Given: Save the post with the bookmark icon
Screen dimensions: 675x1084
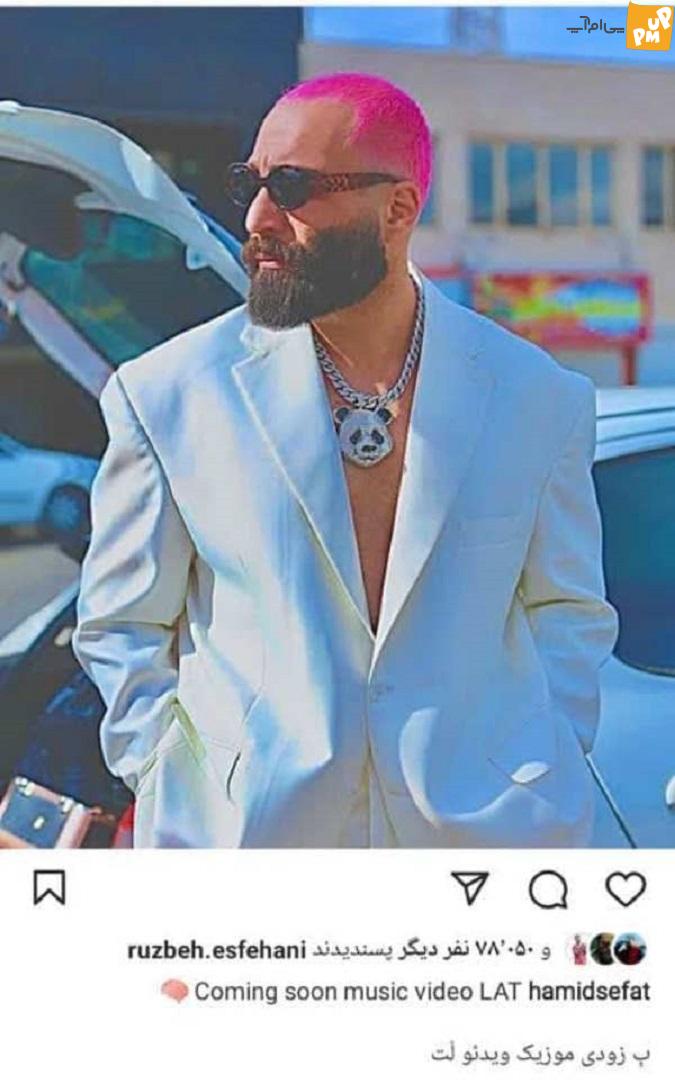Looking at the screenshot, I should click(x=50, y=888).
